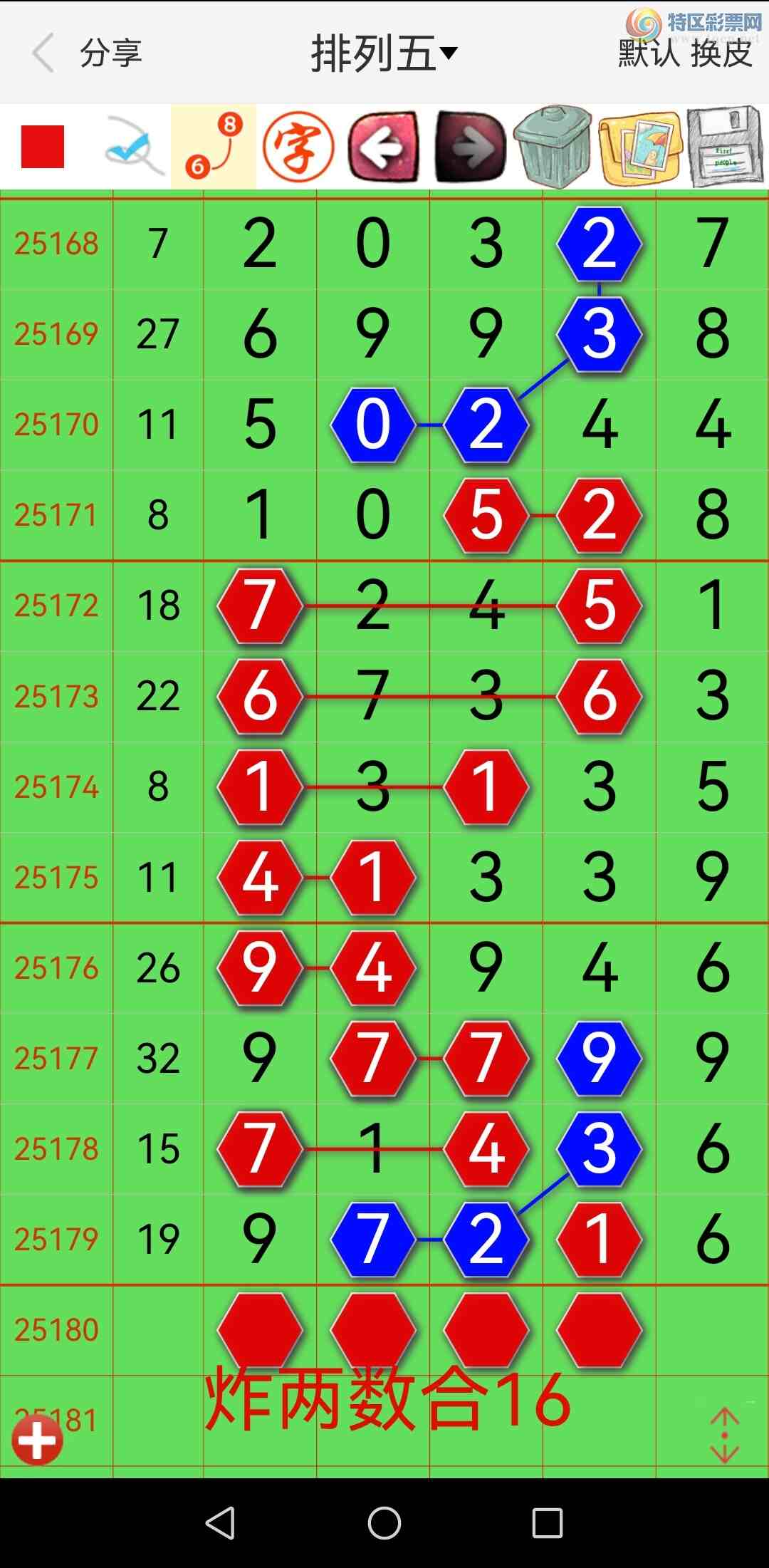Open the 排列五 lottery type dropdown
This screenshot has width=769, height=1568.
pos(384,53)
